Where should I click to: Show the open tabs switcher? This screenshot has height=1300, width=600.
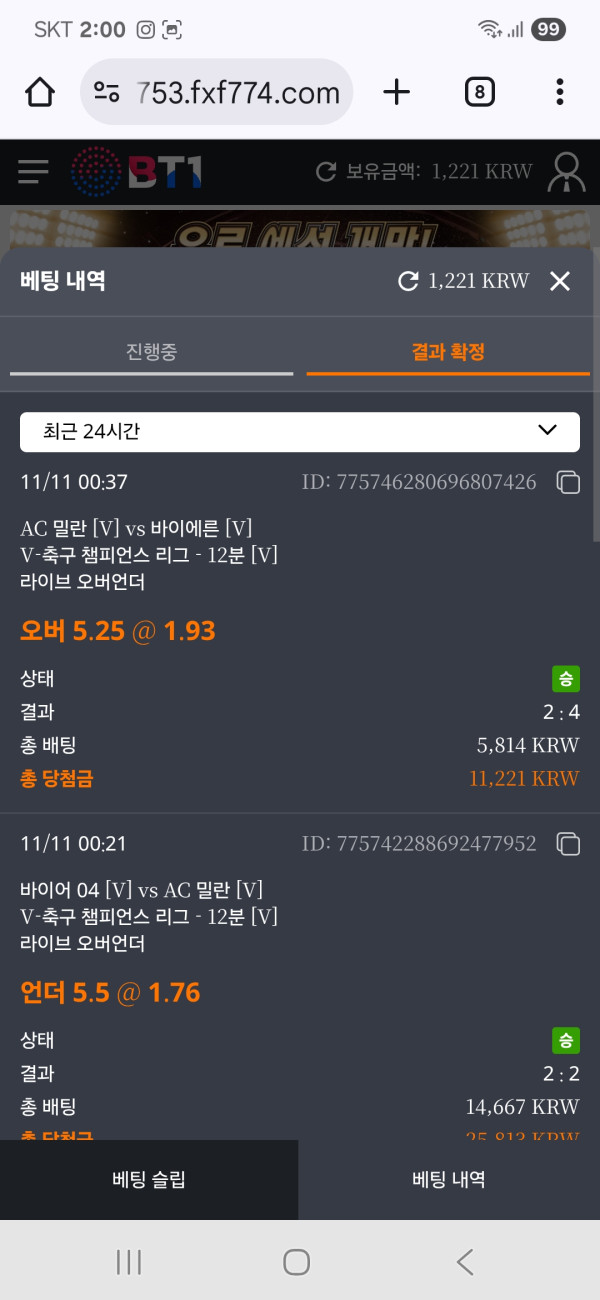pyautogui.click(x=480, y=93)
